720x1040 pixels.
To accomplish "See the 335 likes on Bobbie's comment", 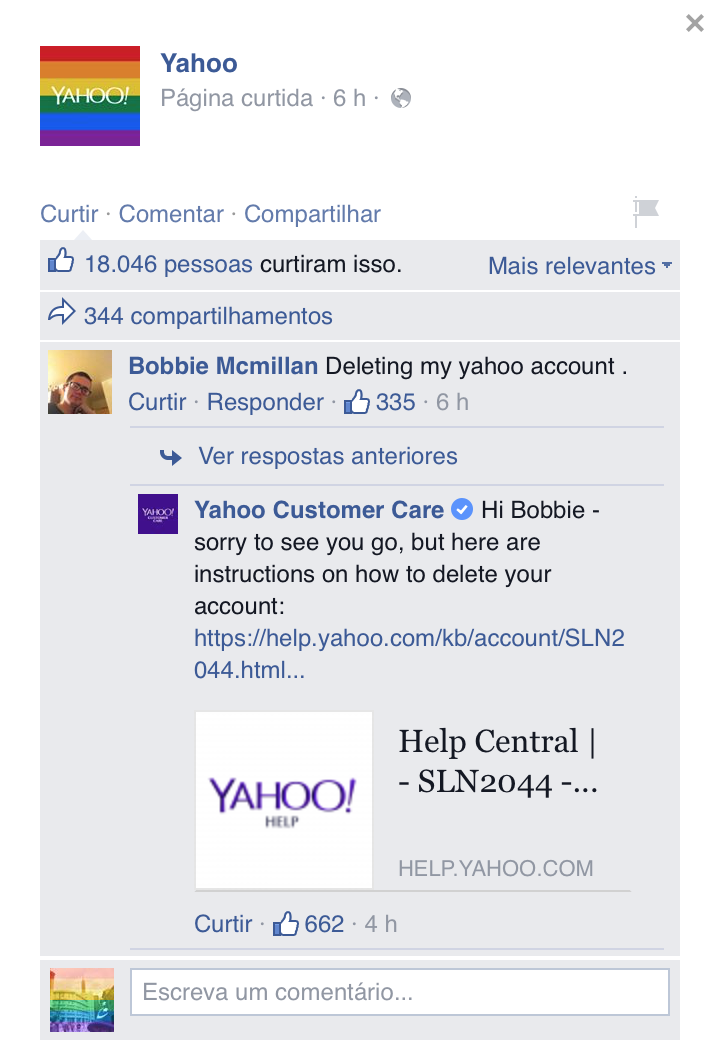I will pos(381,402).
